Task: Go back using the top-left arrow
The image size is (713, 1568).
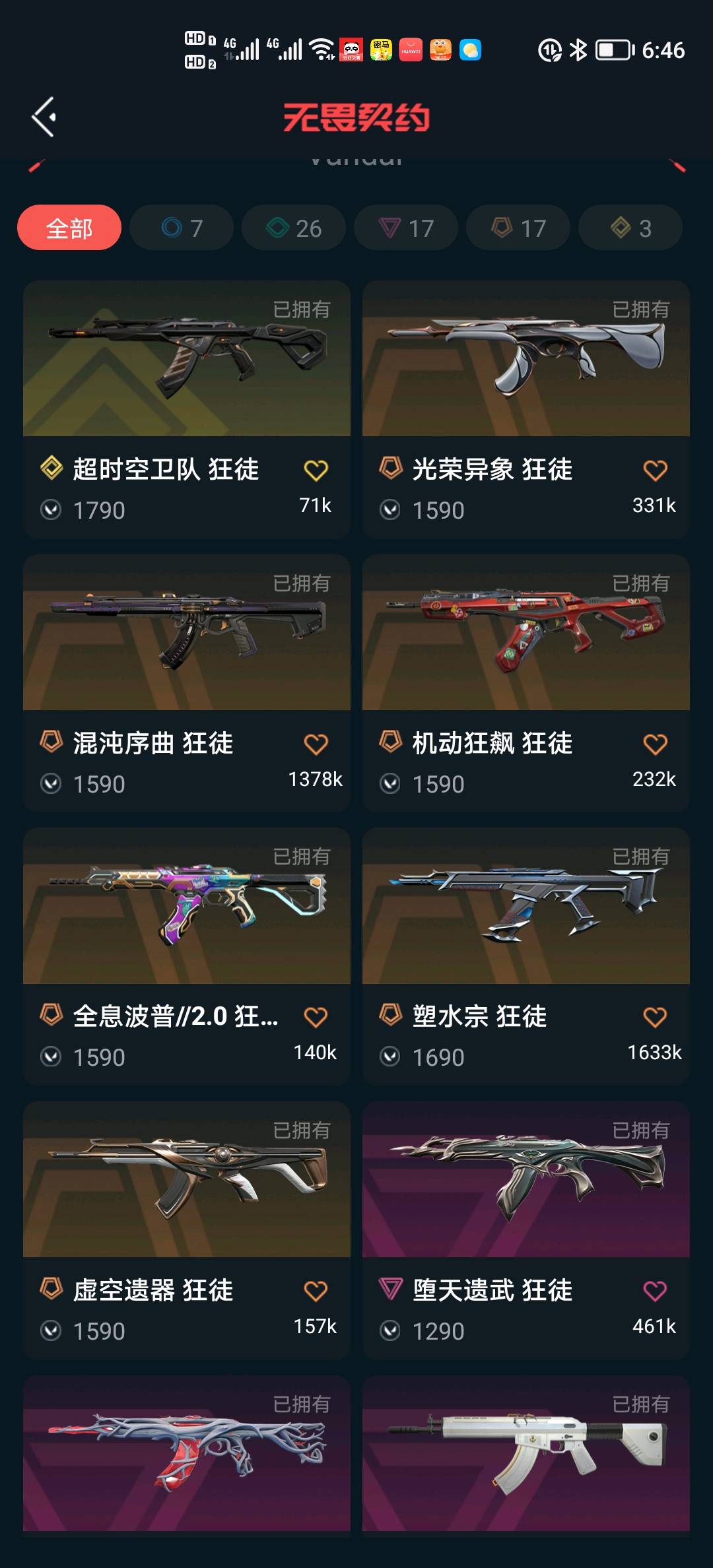Action: pyautogui.click(x=44, y=117)
